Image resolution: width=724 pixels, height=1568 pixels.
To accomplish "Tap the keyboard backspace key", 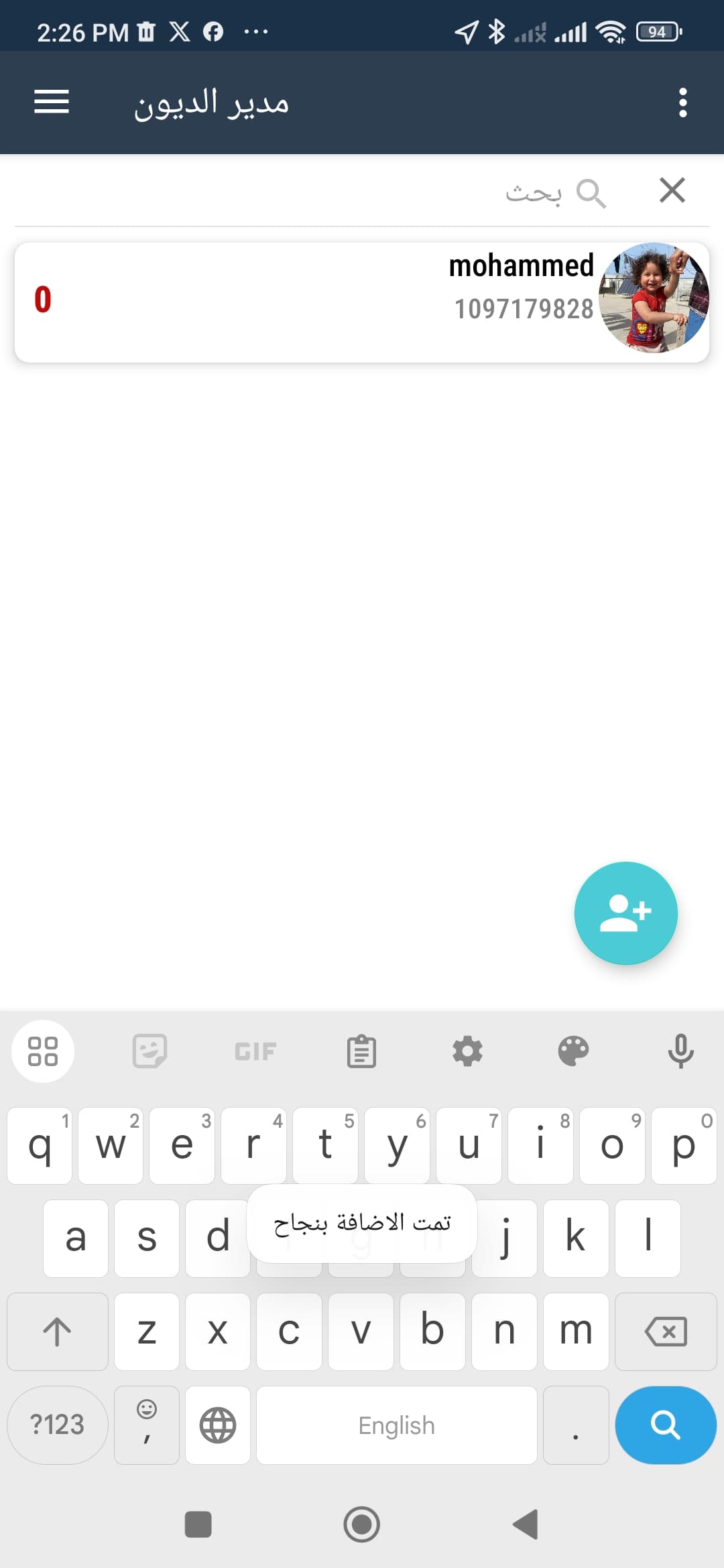I will [666, 1331].
